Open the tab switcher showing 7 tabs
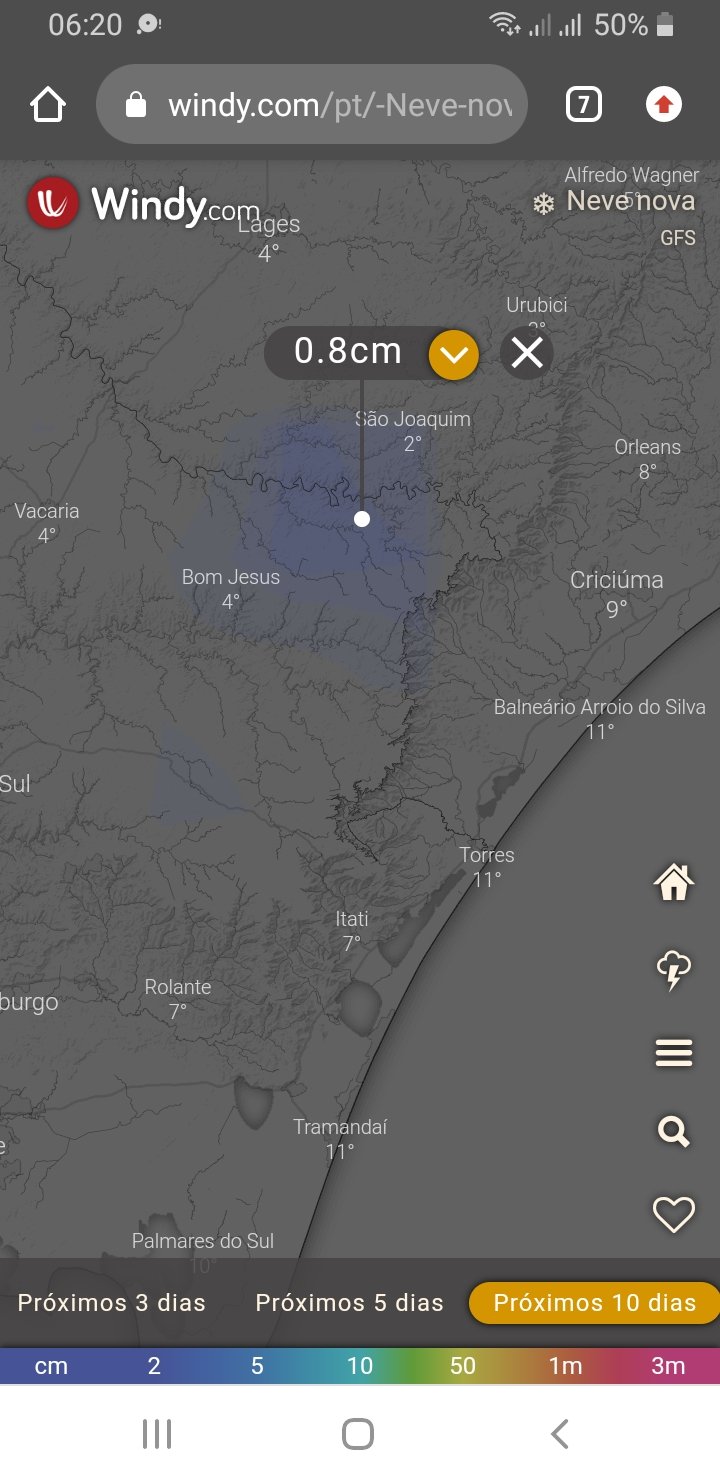 point(584,104)
